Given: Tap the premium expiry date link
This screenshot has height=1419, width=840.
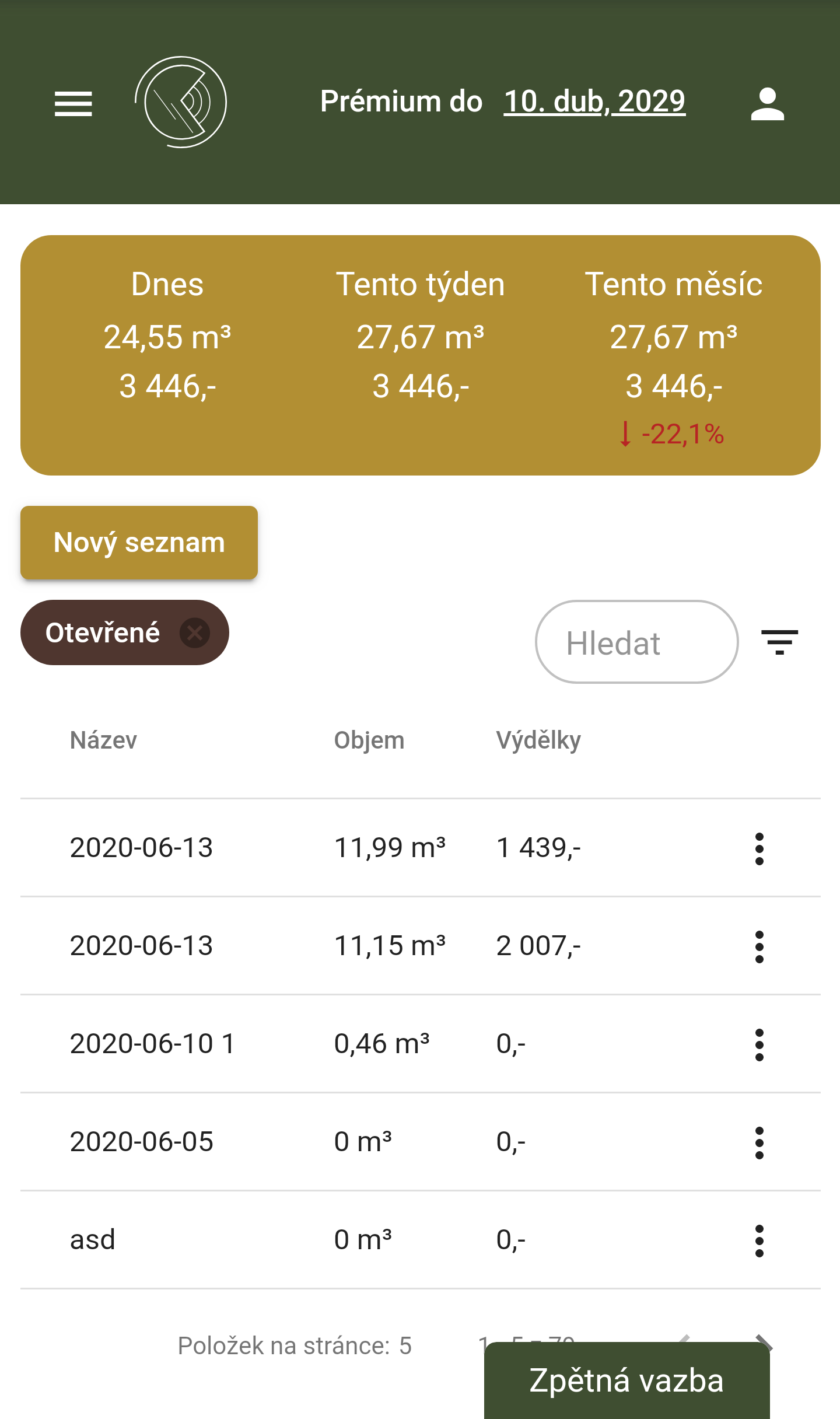Looking at the screenshot, I should point(594,102).
